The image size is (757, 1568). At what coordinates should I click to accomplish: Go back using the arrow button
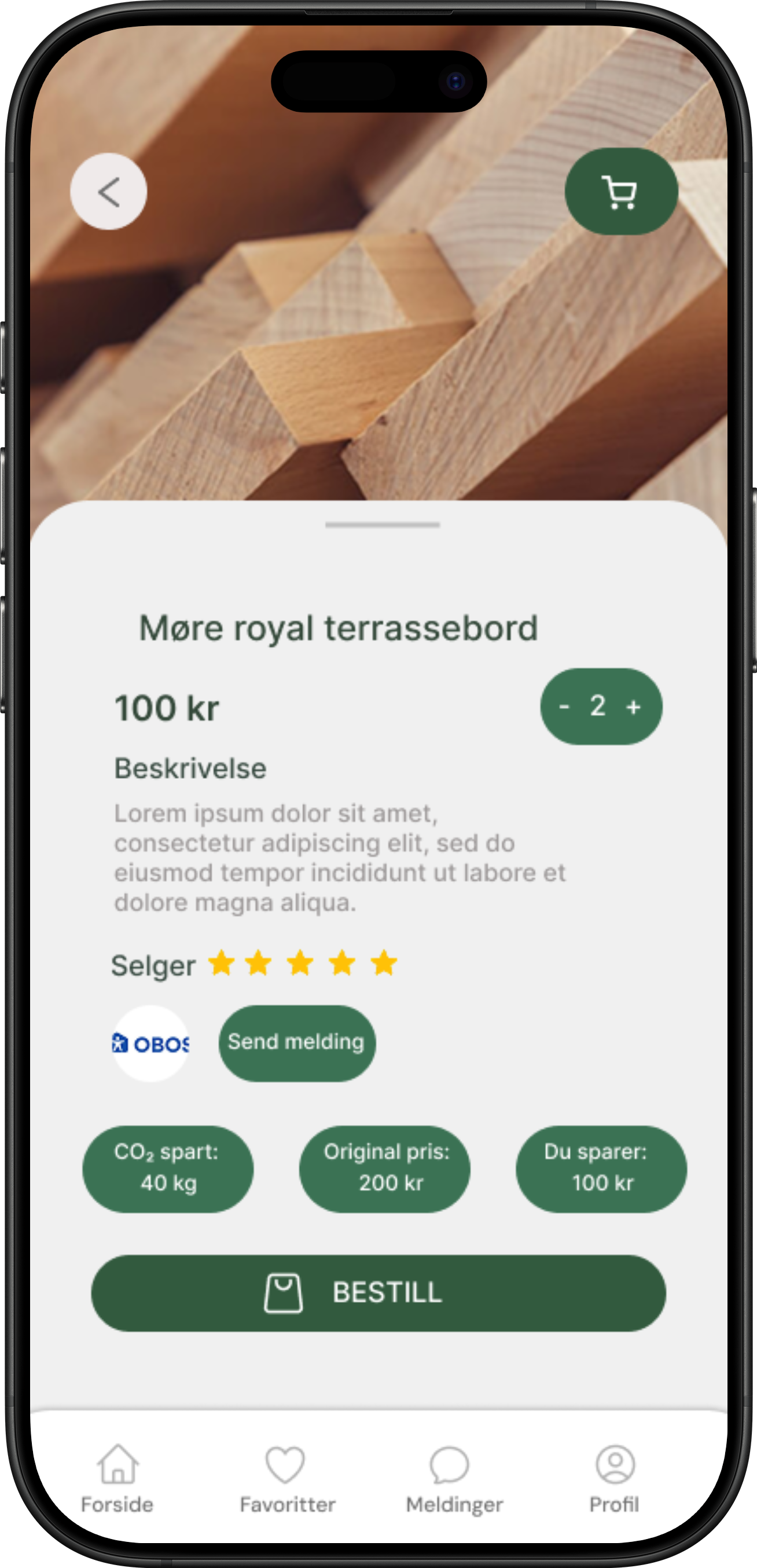click(x=108, y=192)
